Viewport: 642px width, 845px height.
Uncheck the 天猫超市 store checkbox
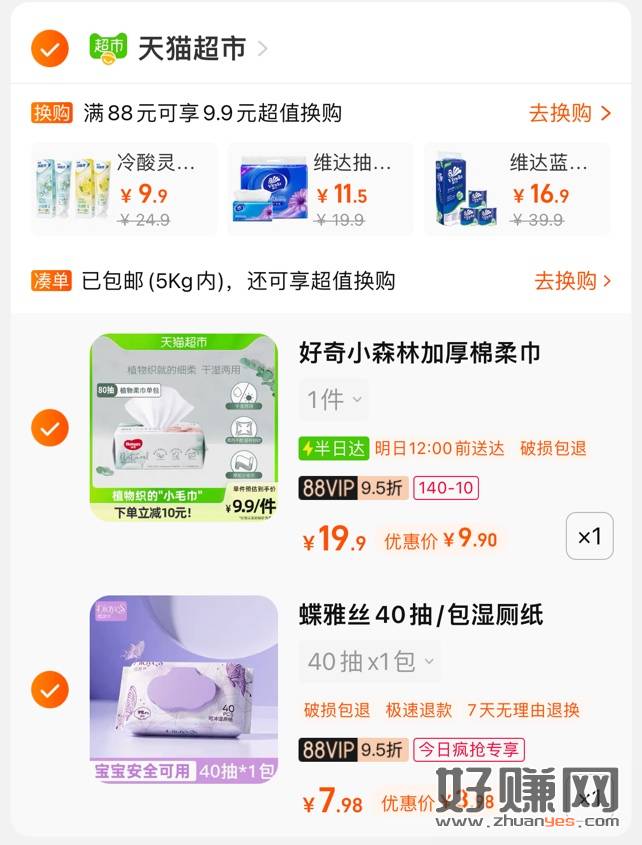(x=50, y=48)
